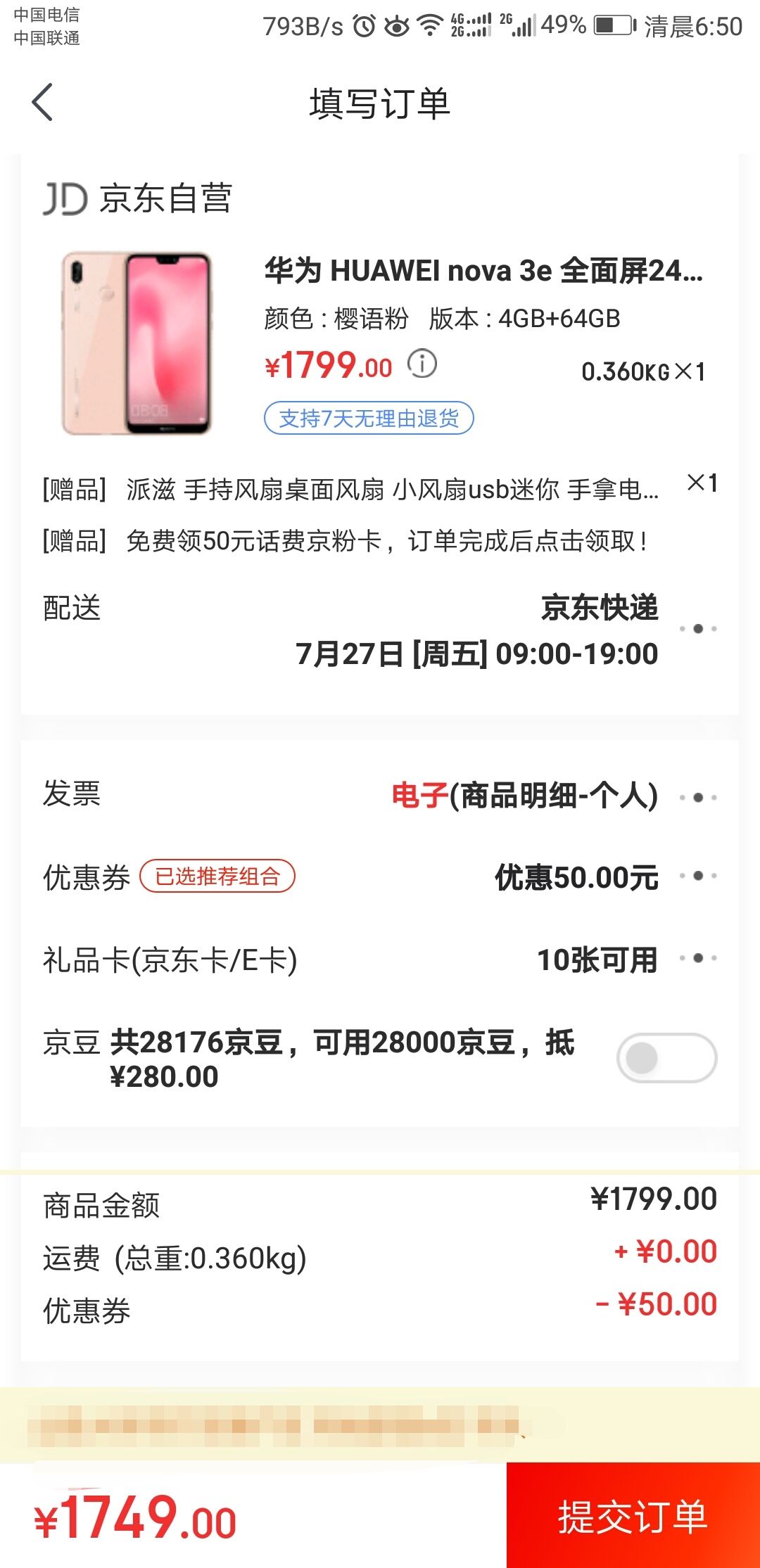Click the 优惠50.00元 coupon amount text

[576, 877]
